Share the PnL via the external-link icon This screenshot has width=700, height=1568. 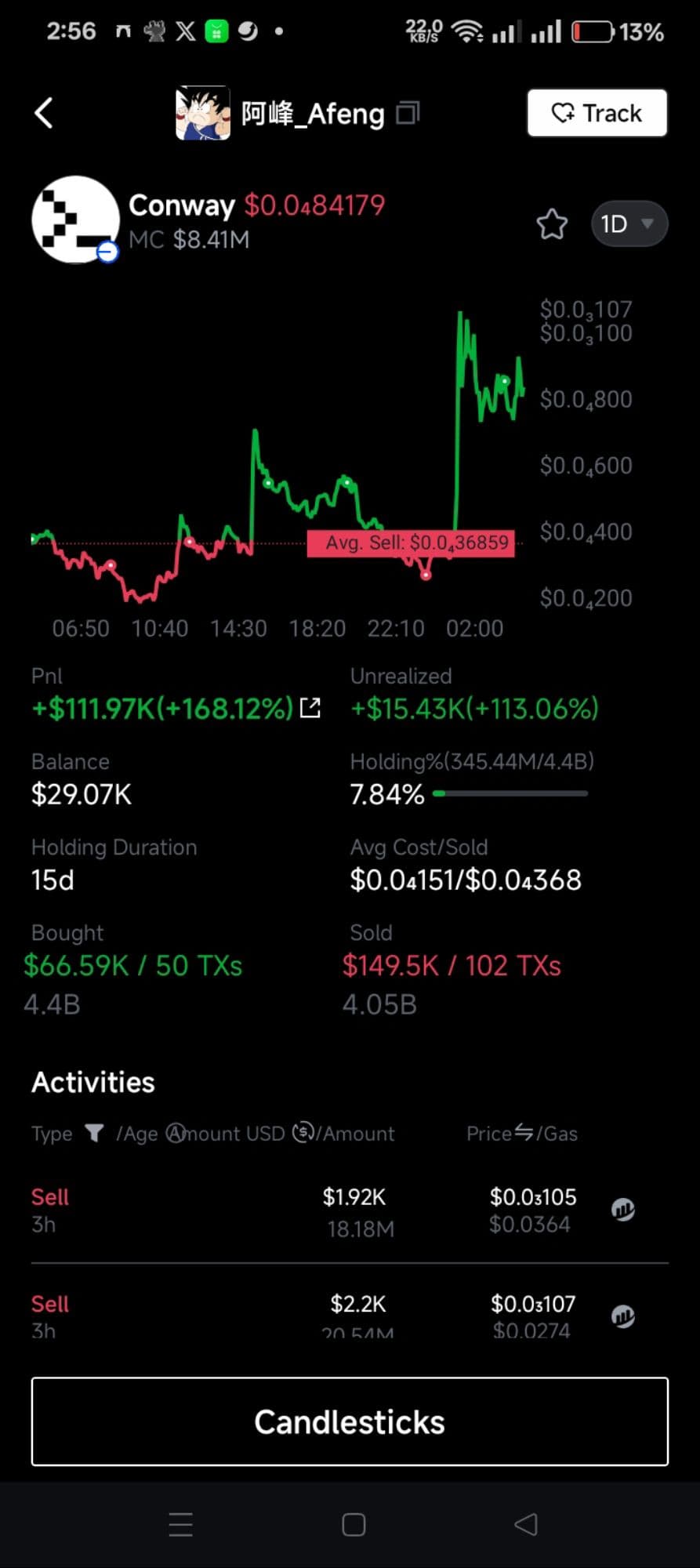[x=310, y=708]
